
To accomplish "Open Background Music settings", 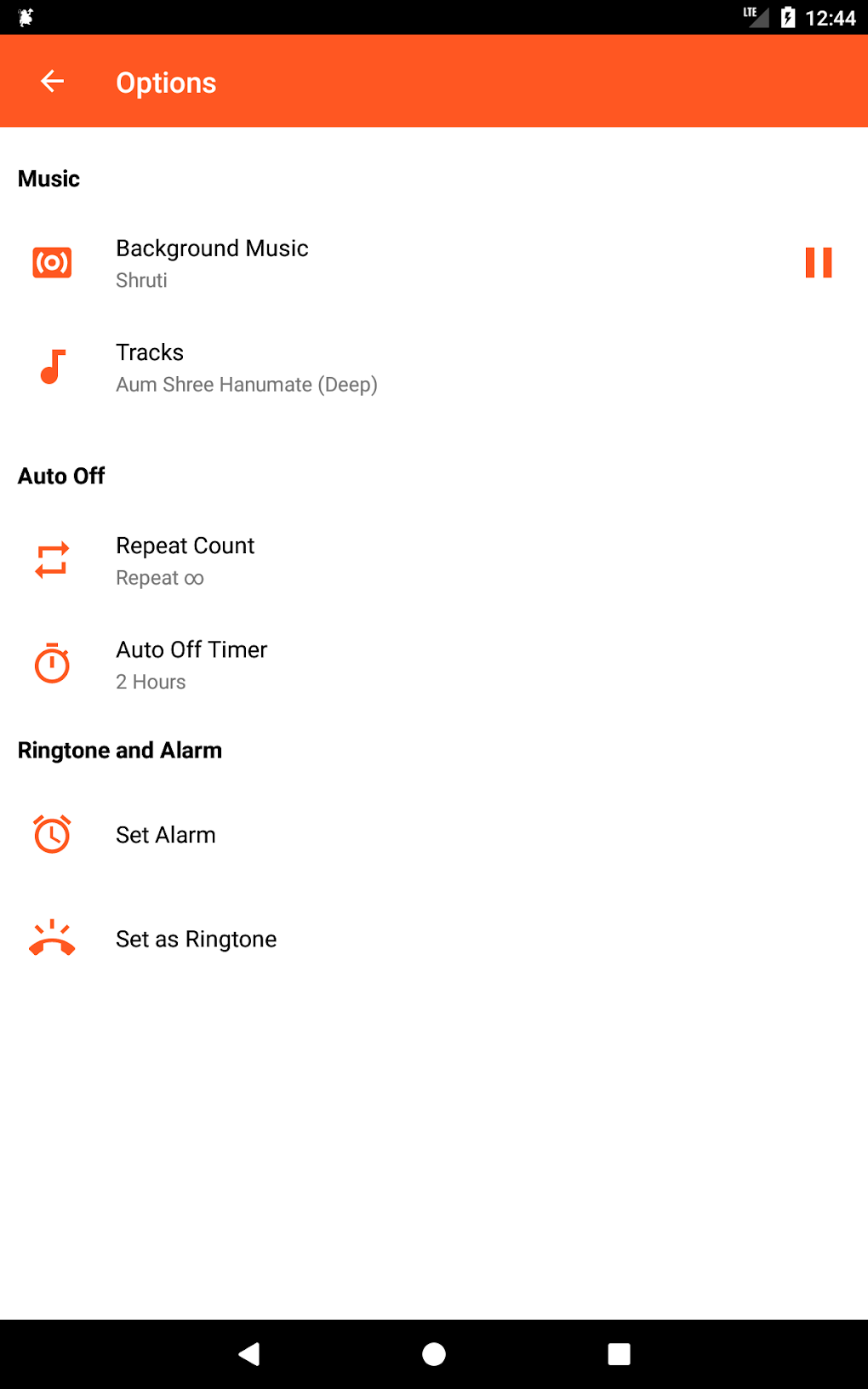I will point(213,263).
